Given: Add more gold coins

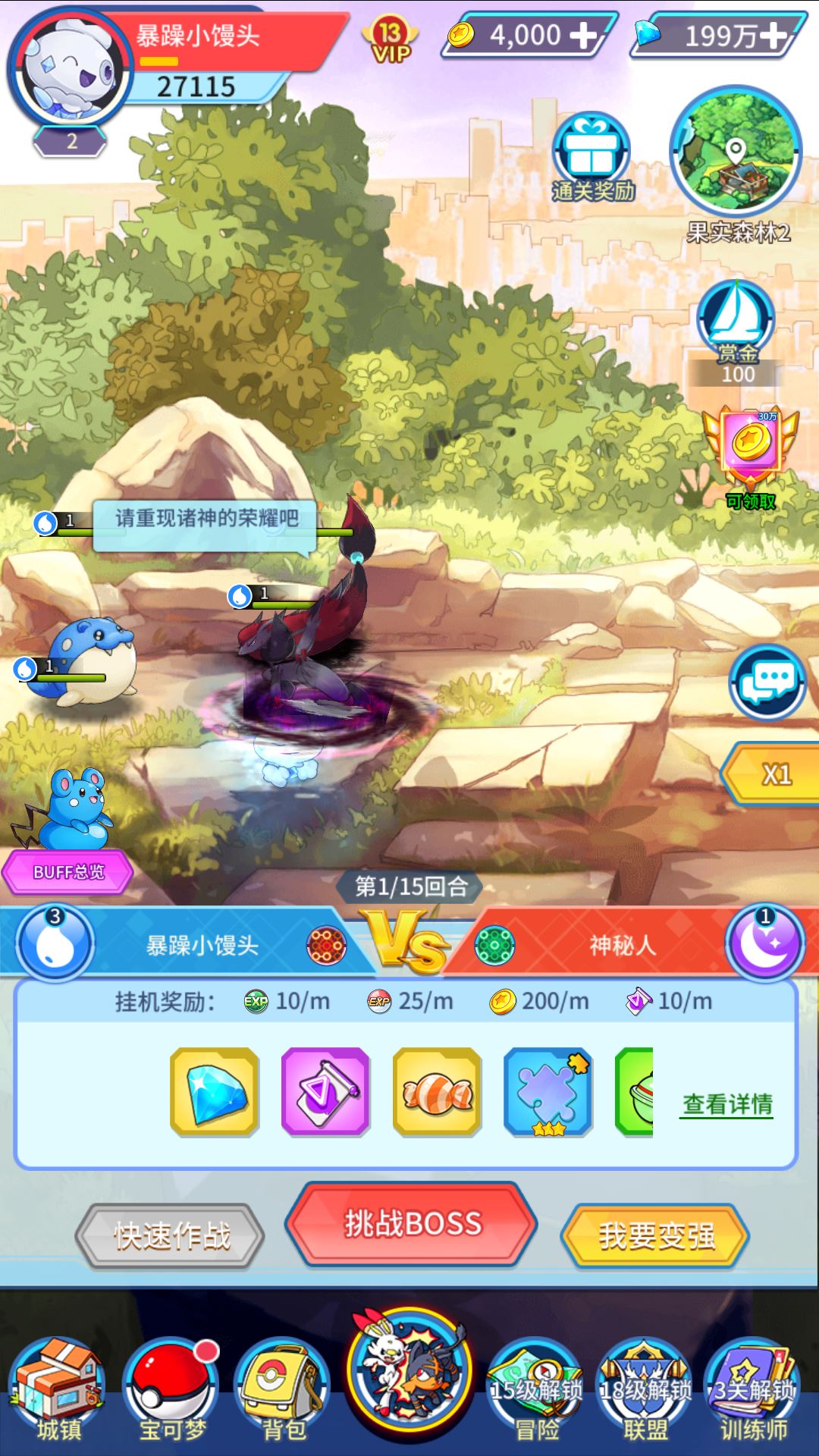Looking at the screenshot, I should click(x=582, y=35).
